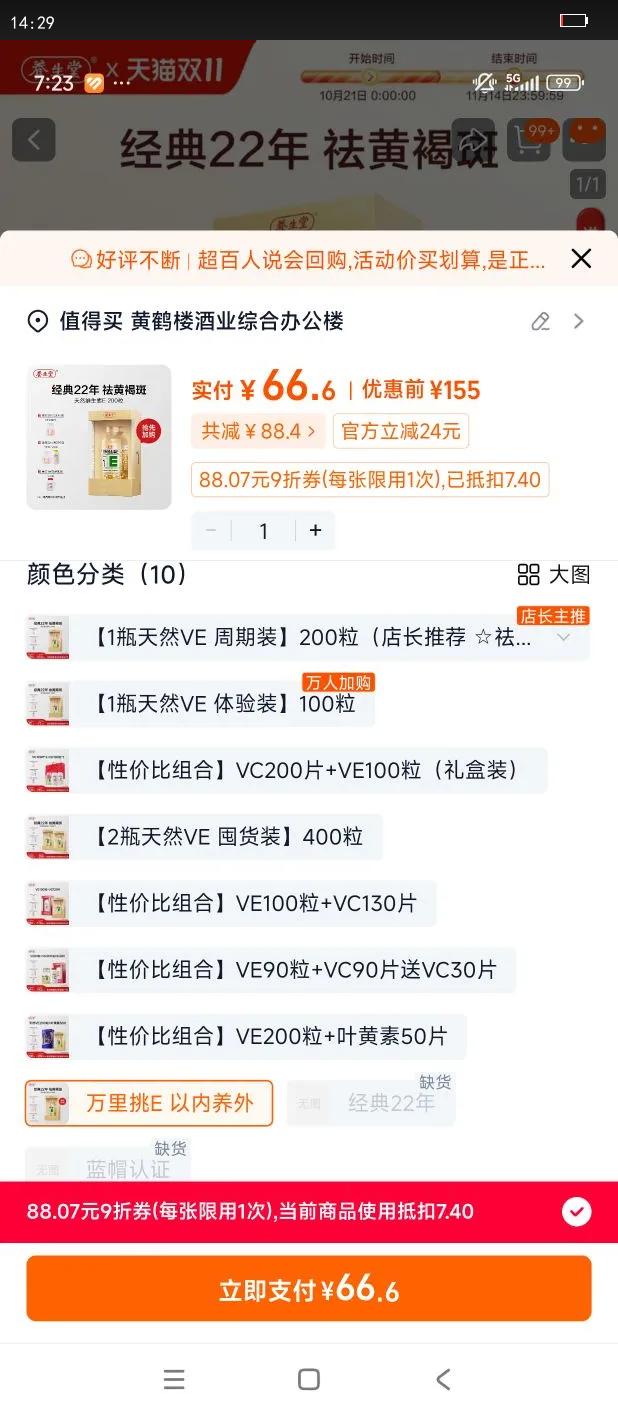Select the VE100粒+VC130片 combo

231,903
